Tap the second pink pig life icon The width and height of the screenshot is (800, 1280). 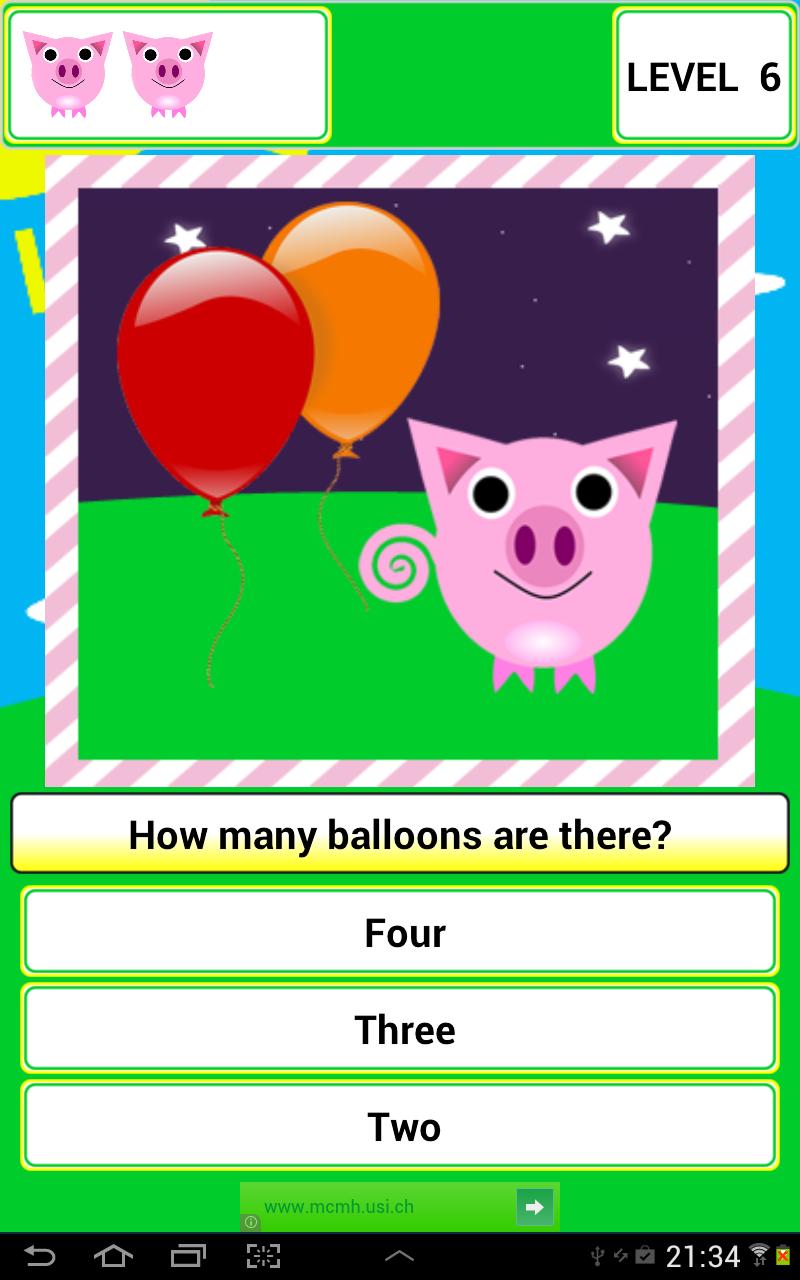(x=165, y=72)
